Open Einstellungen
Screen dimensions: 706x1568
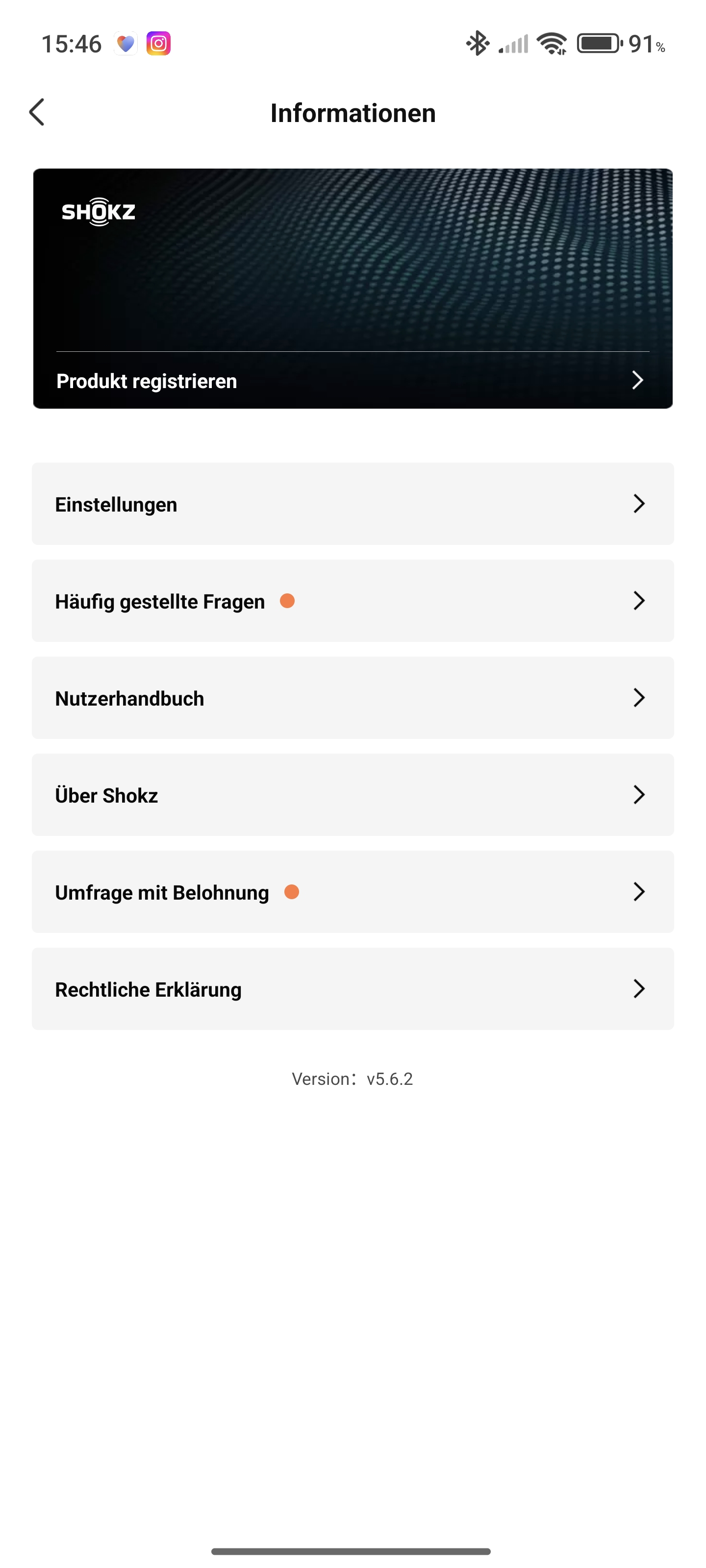352,504
